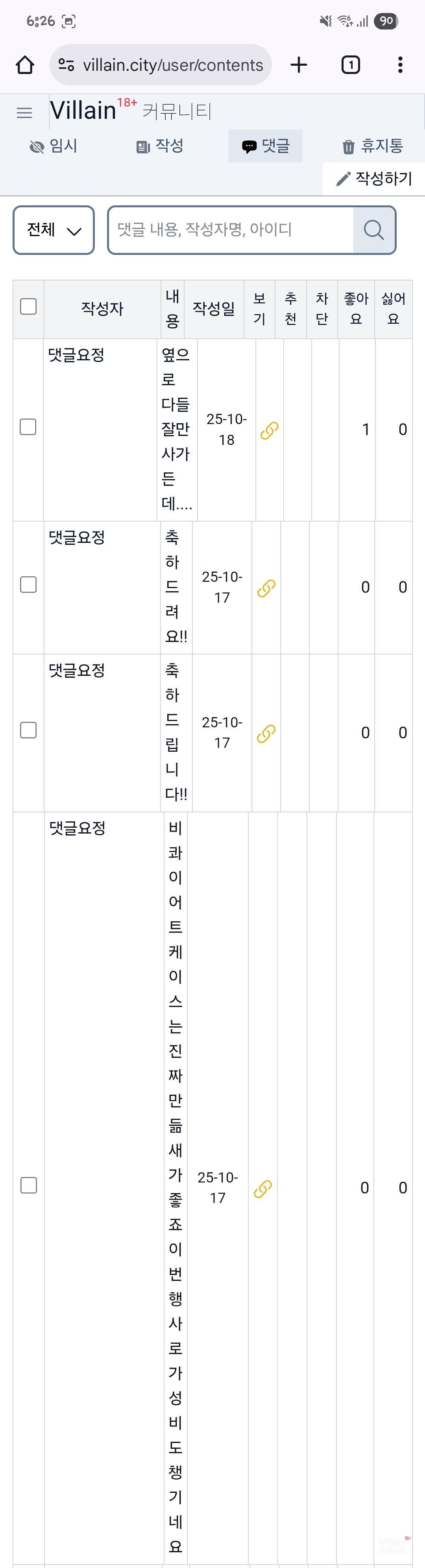Select the 댓글 tab
Image resolution: width=425 pixels, height=1568 pixels.
[x=266, y=146]
